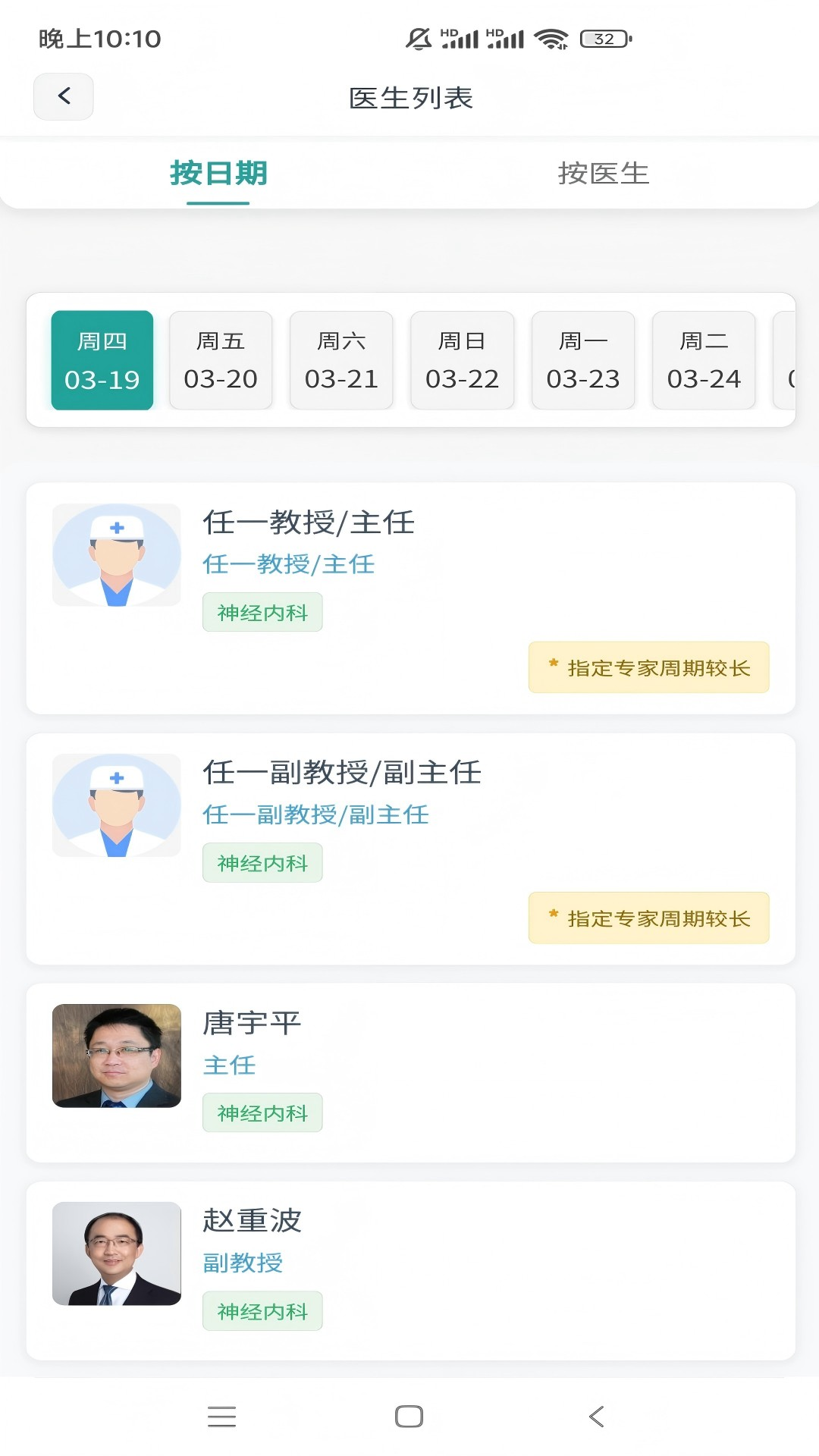The width and height of the screenshot is (819, 1456).
Task: Tap the battery indicator icon
Action: click(603, 37)
